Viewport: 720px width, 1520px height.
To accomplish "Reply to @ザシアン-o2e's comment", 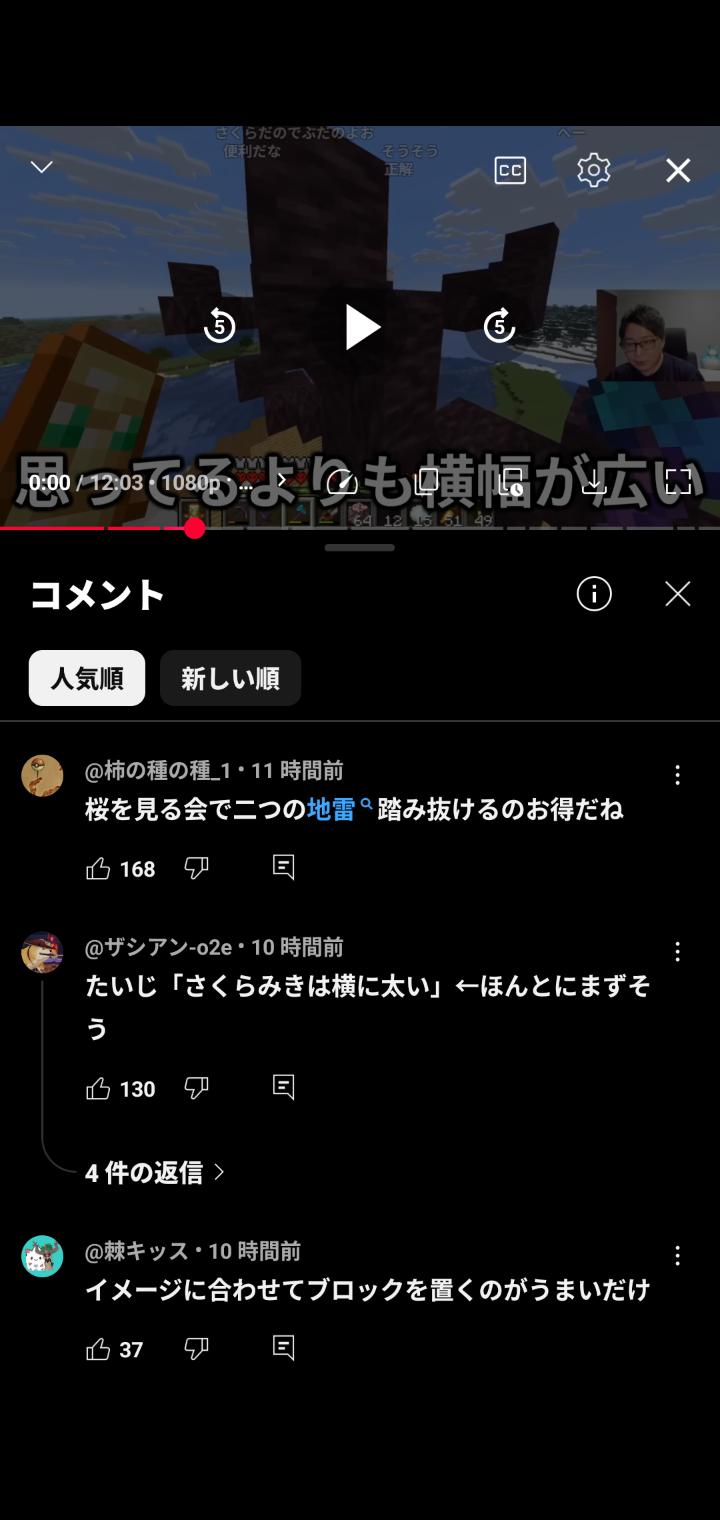I will click(x=284, y=1088).
